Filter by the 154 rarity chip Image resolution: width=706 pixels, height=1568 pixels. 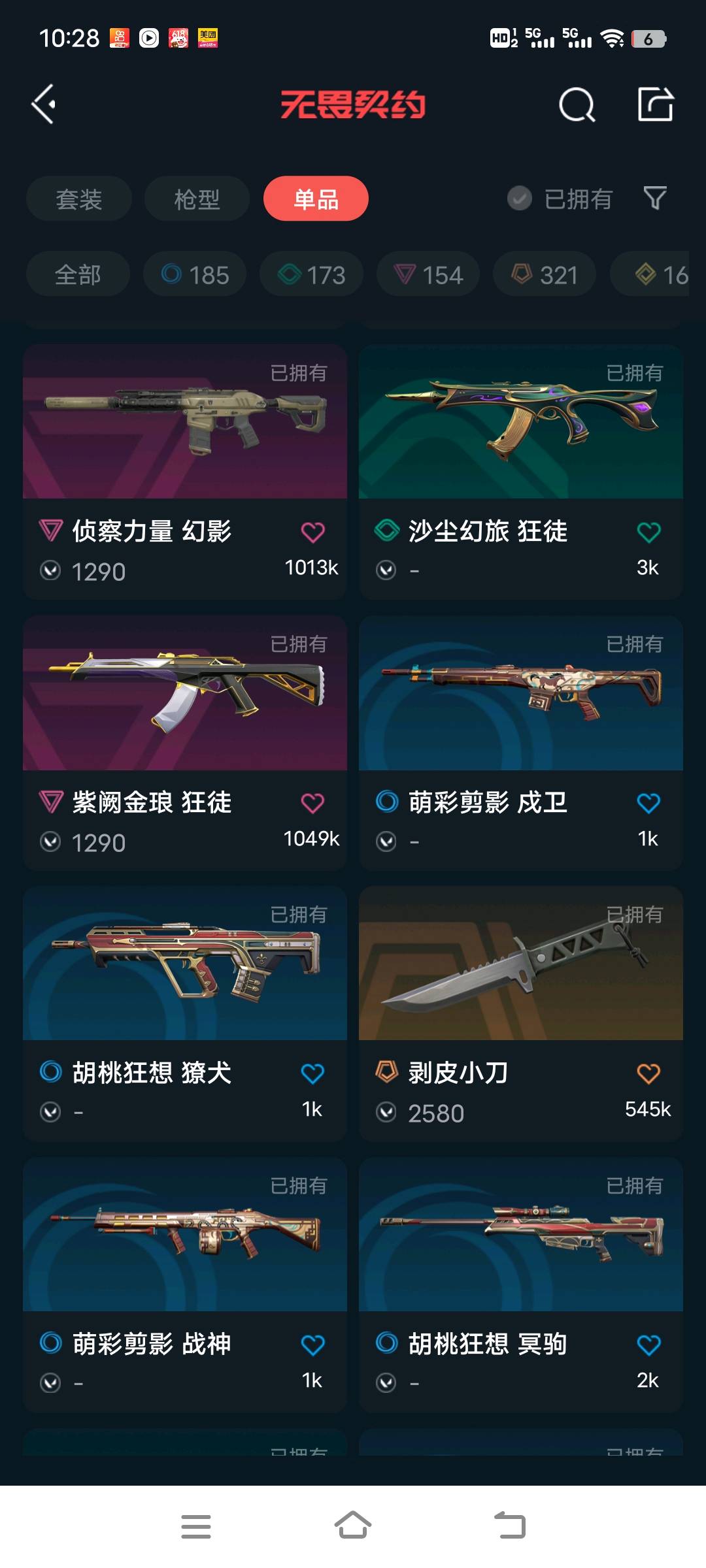pyautogui.click(x=428, y=274)
